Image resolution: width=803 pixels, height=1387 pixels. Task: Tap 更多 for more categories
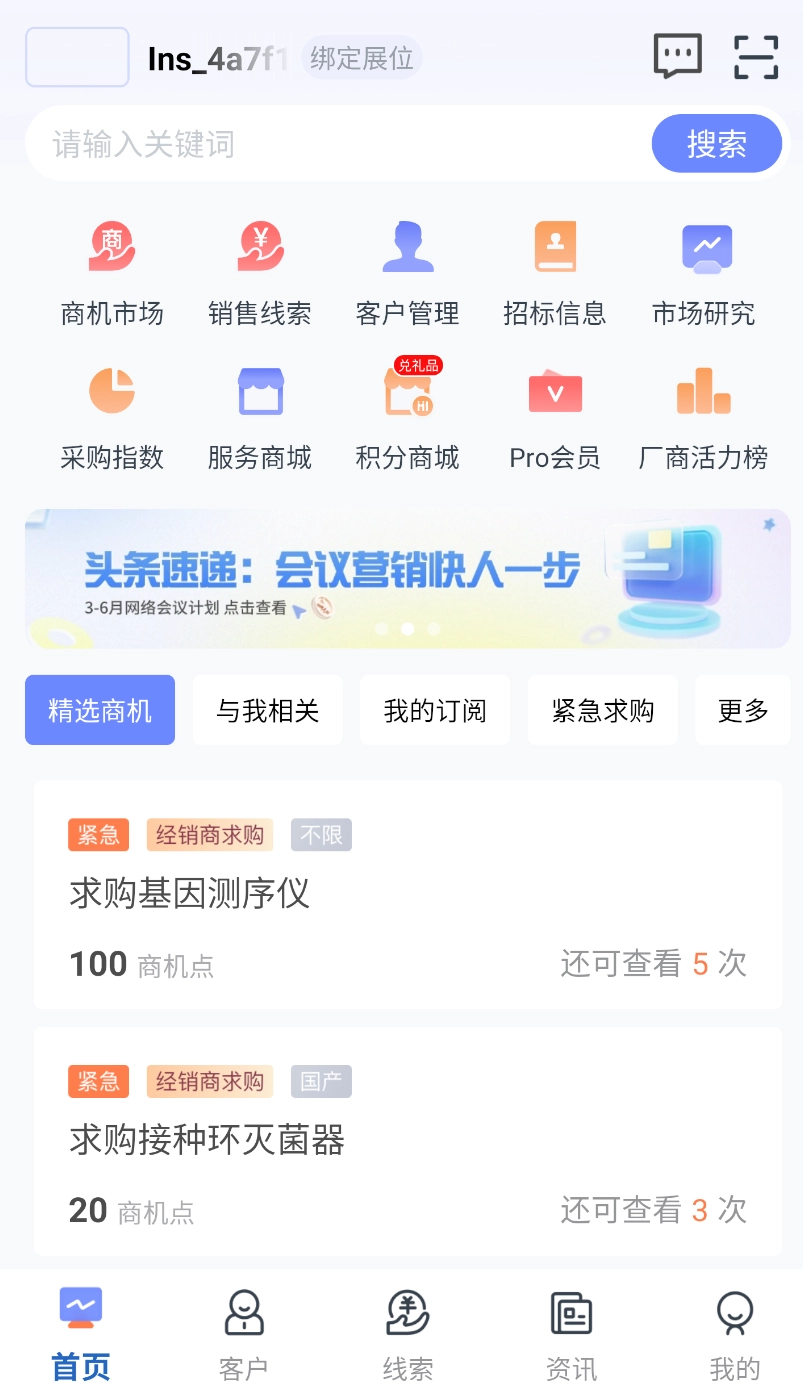pyautogui.click(x=743, y=710)
